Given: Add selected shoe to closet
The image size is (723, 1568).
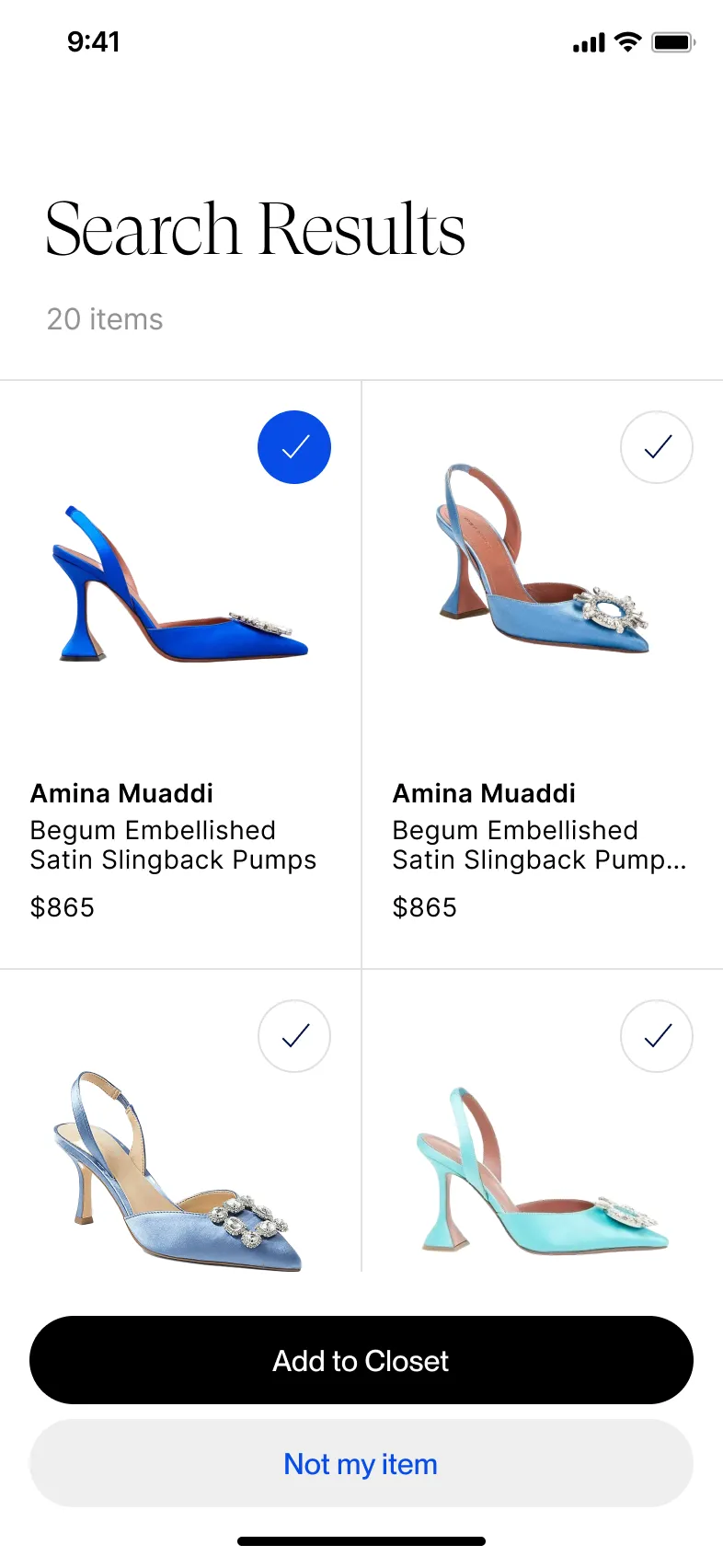Looking at the screenshot, I should tap(361, 1360).
